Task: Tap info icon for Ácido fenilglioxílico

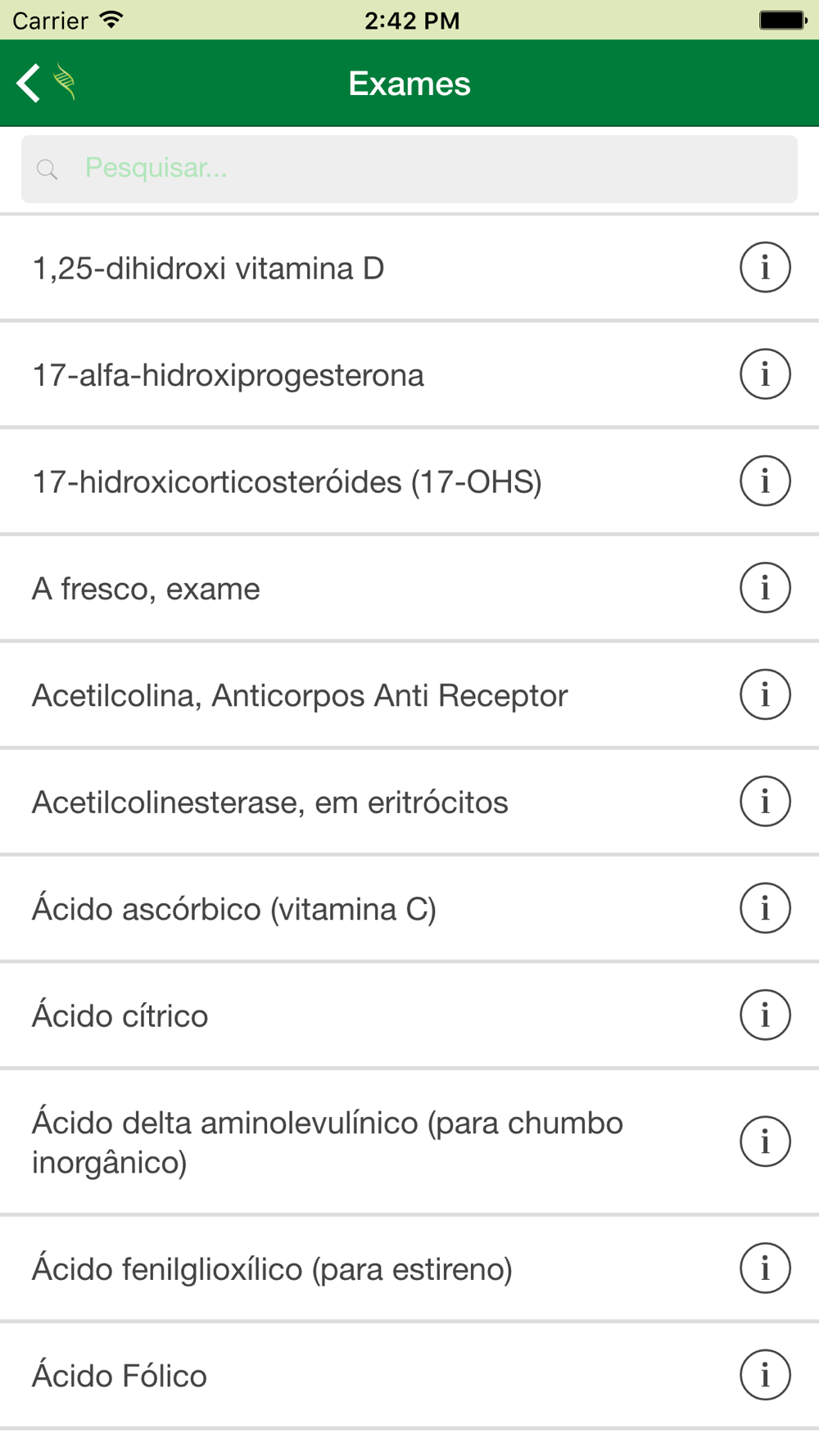Action: [765, 1268]
